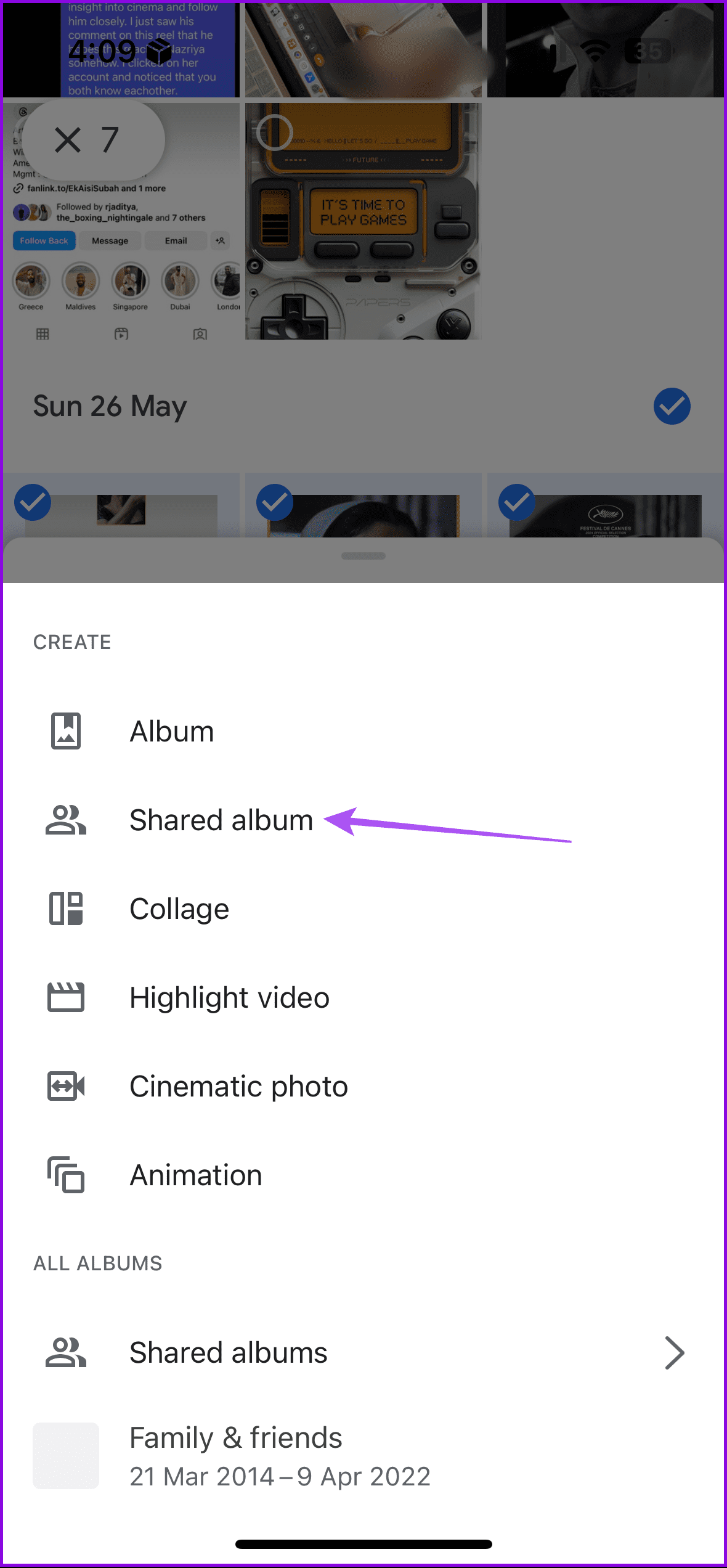Screen dimensions: 727x1568
Task: Create a Highlight video
Action: (363, 998)
